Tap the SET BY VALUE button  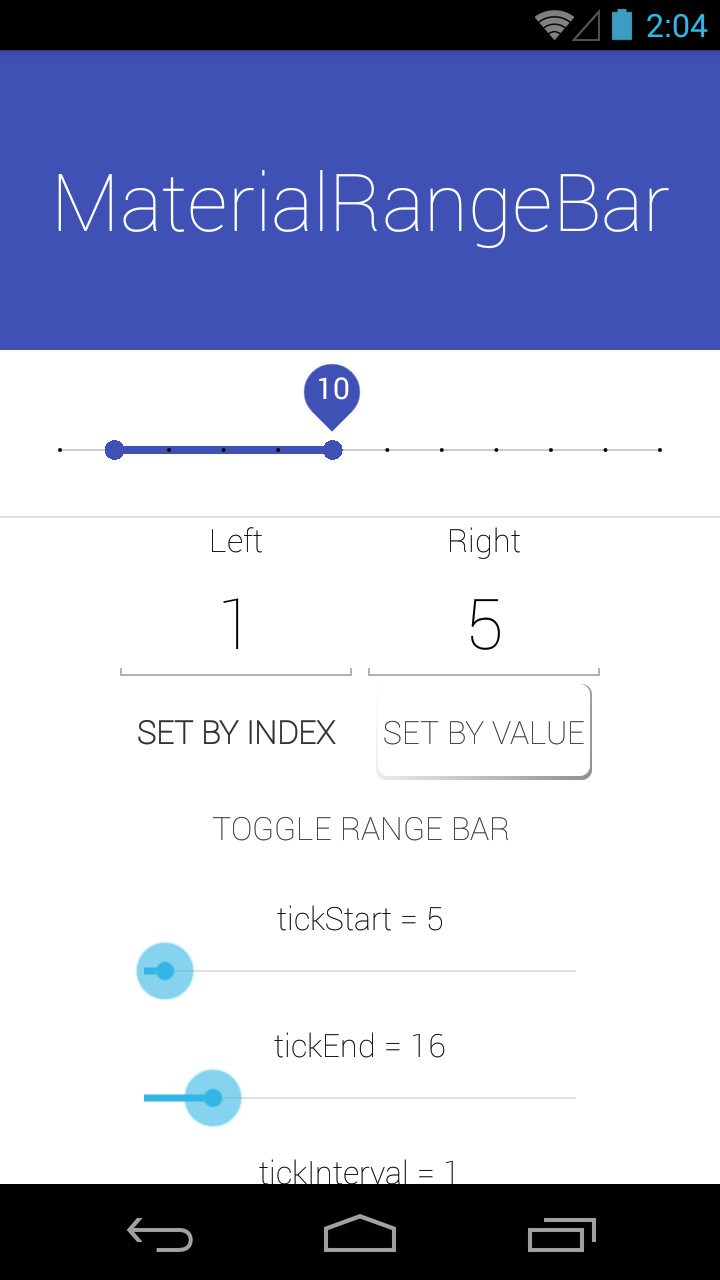click(x=484, y=733)
